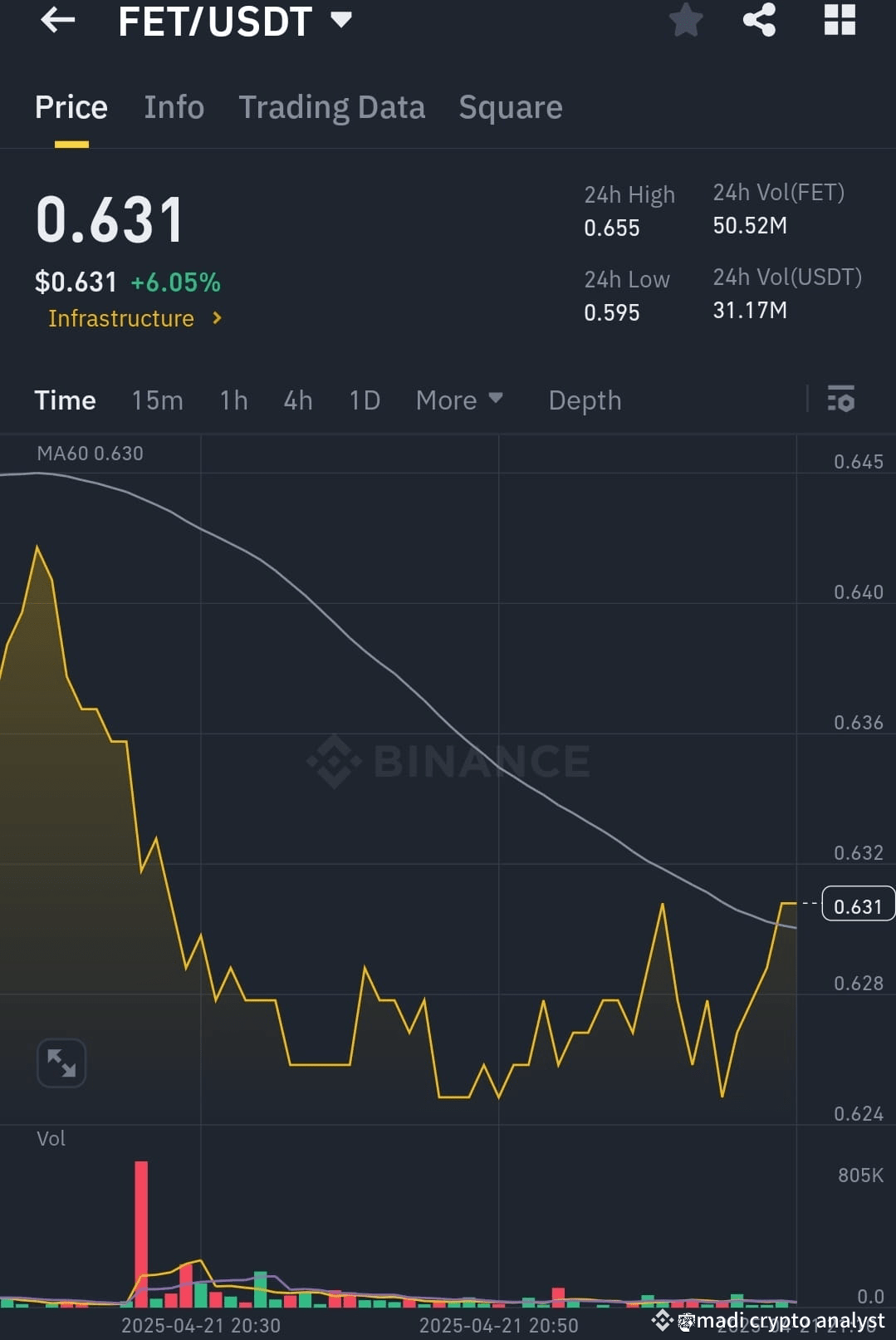
Task: Share the FET/USDT chart
Action: pos(757,21)
